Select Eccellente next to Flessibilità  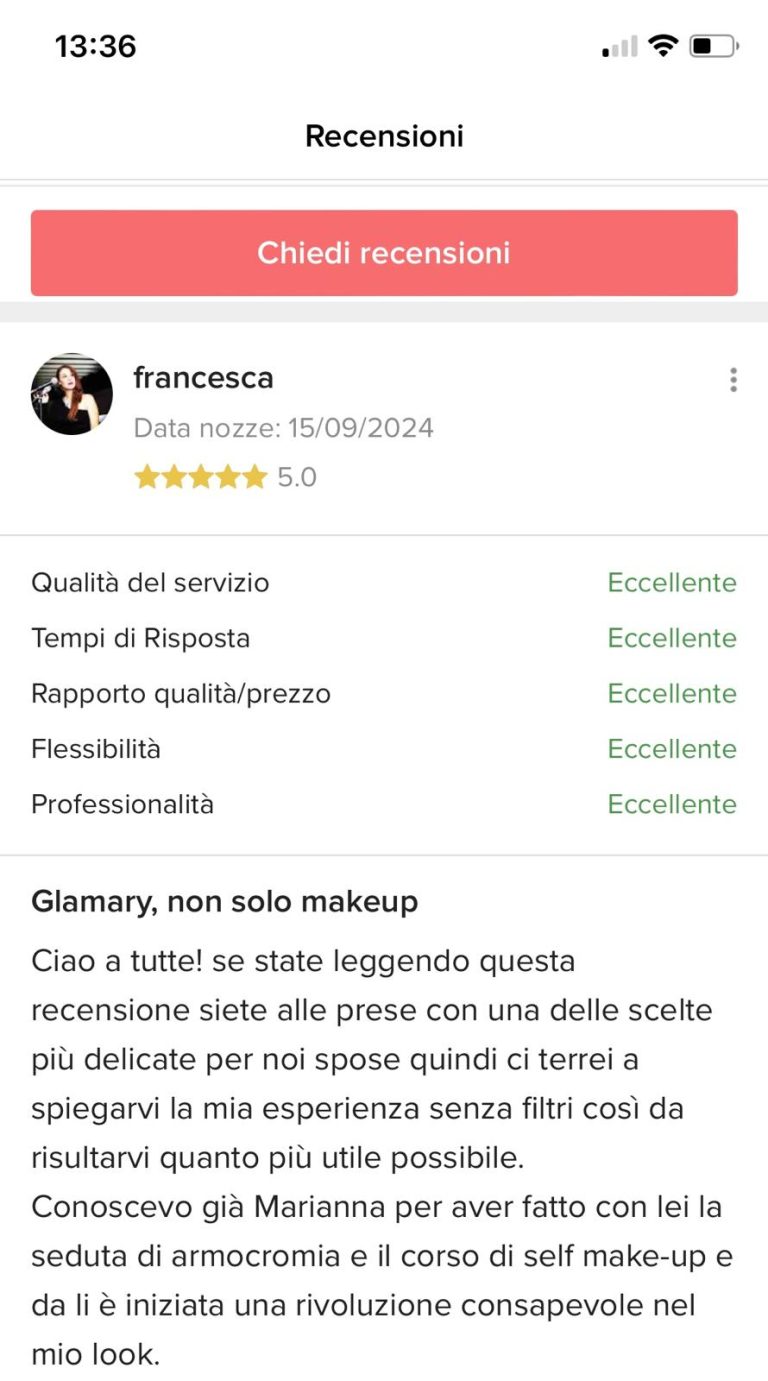pyautogui.click(x=672, y=748)
